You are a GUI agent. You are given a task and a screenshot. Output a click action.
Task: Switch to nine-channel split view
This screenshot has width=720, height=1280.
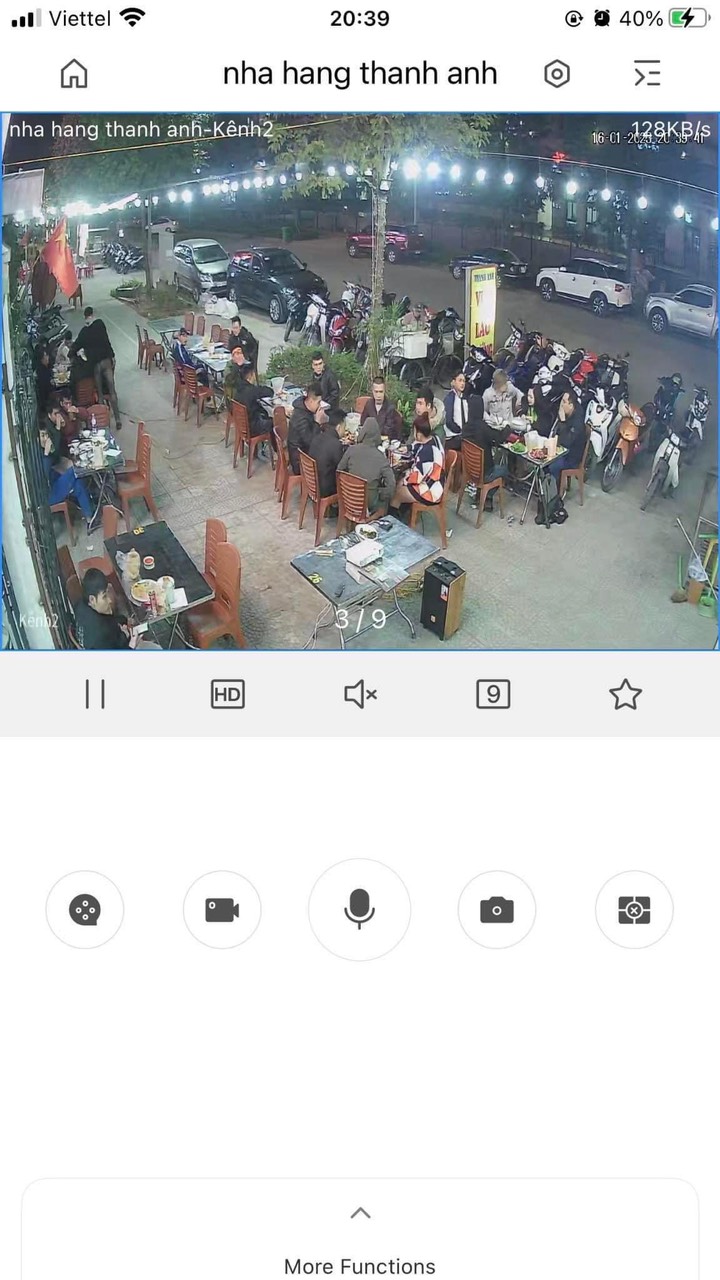point(493,694)
